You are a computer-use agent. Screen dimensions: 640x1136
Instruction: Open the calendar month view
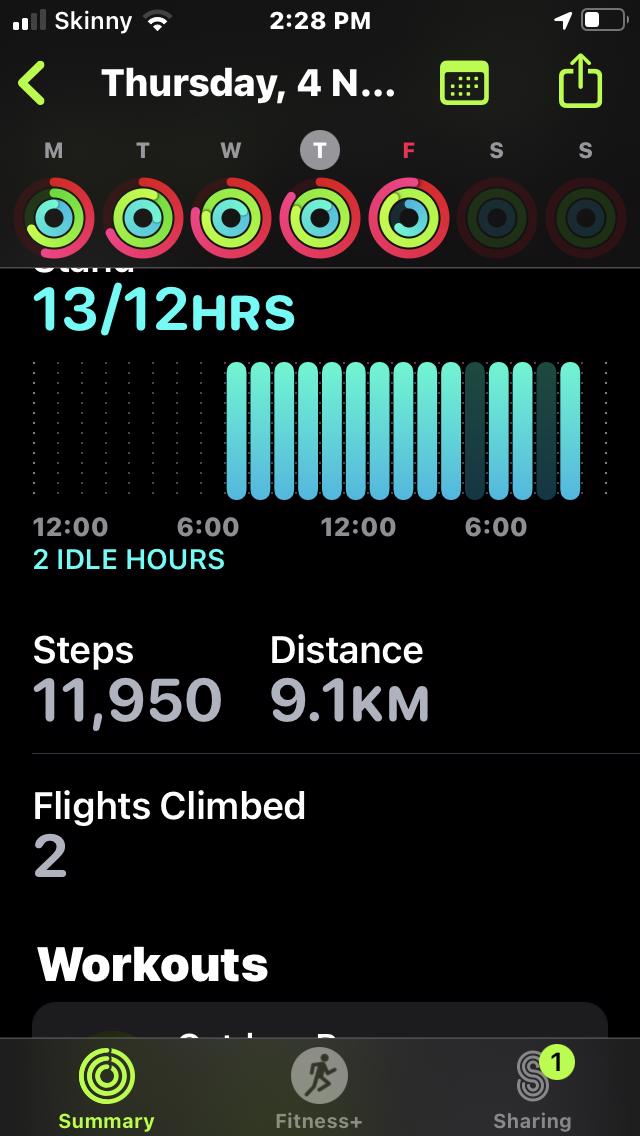pyautogui.click(x=464, y=84)
